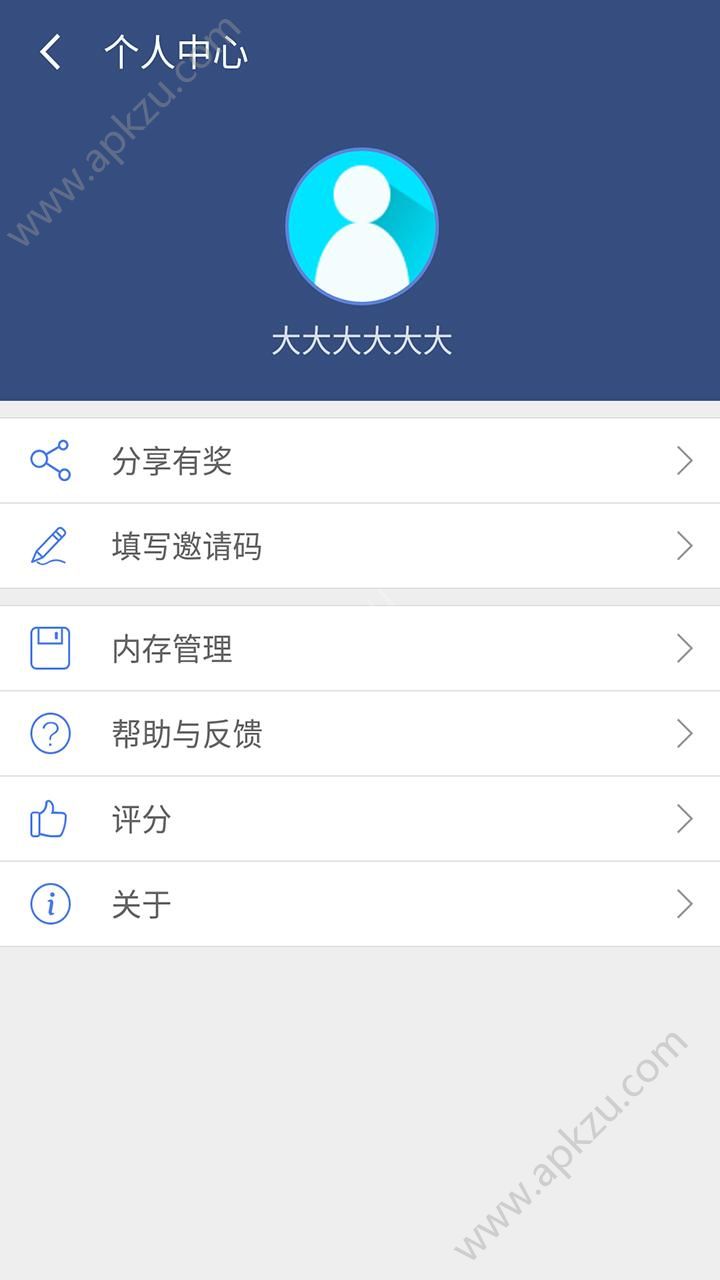Image resolution: width=720 pixels, height=1280 pixels.
Task: Click the floppy disk icon for 内存管理
Action: (x=50, y=648)
